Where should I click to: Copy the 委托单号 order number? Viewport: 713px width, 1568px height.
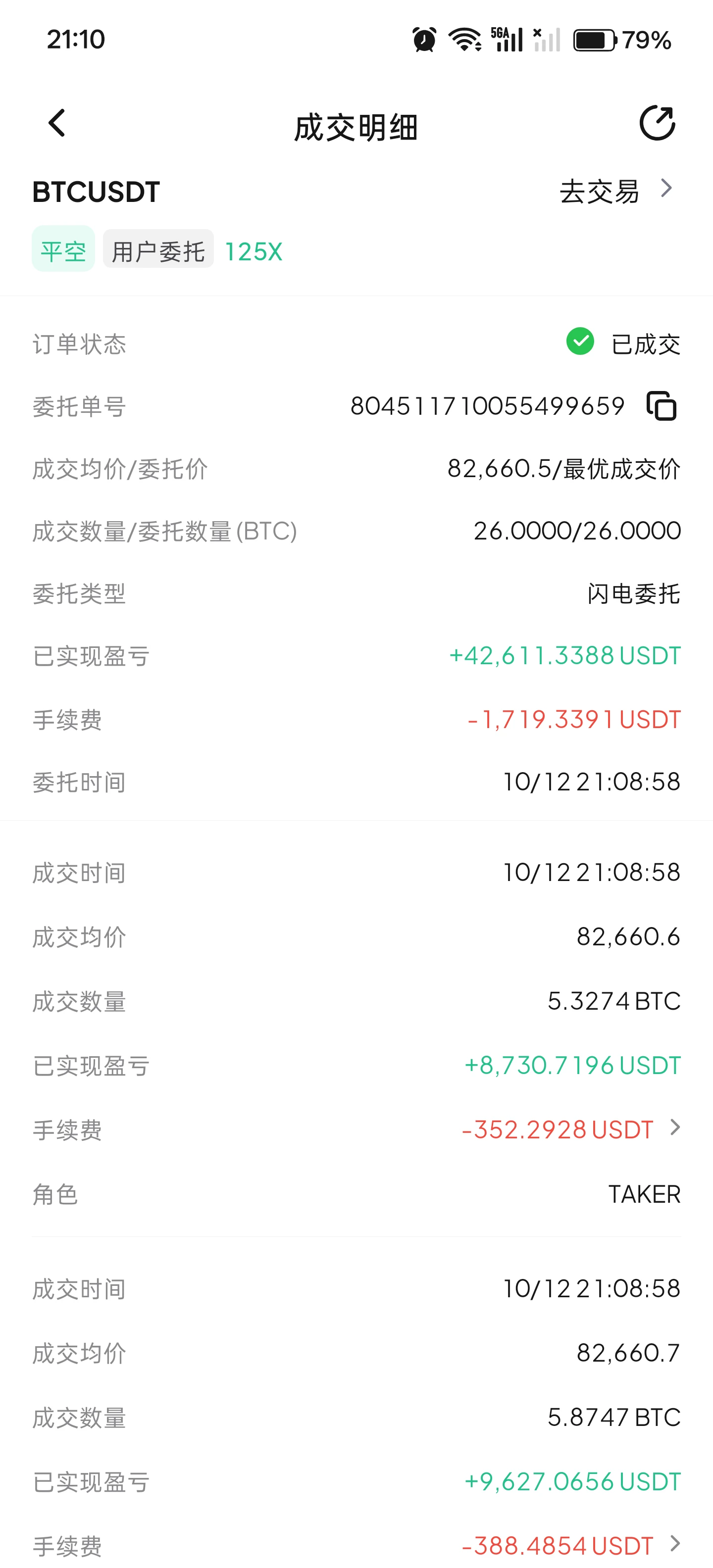(x=662, y=406)
